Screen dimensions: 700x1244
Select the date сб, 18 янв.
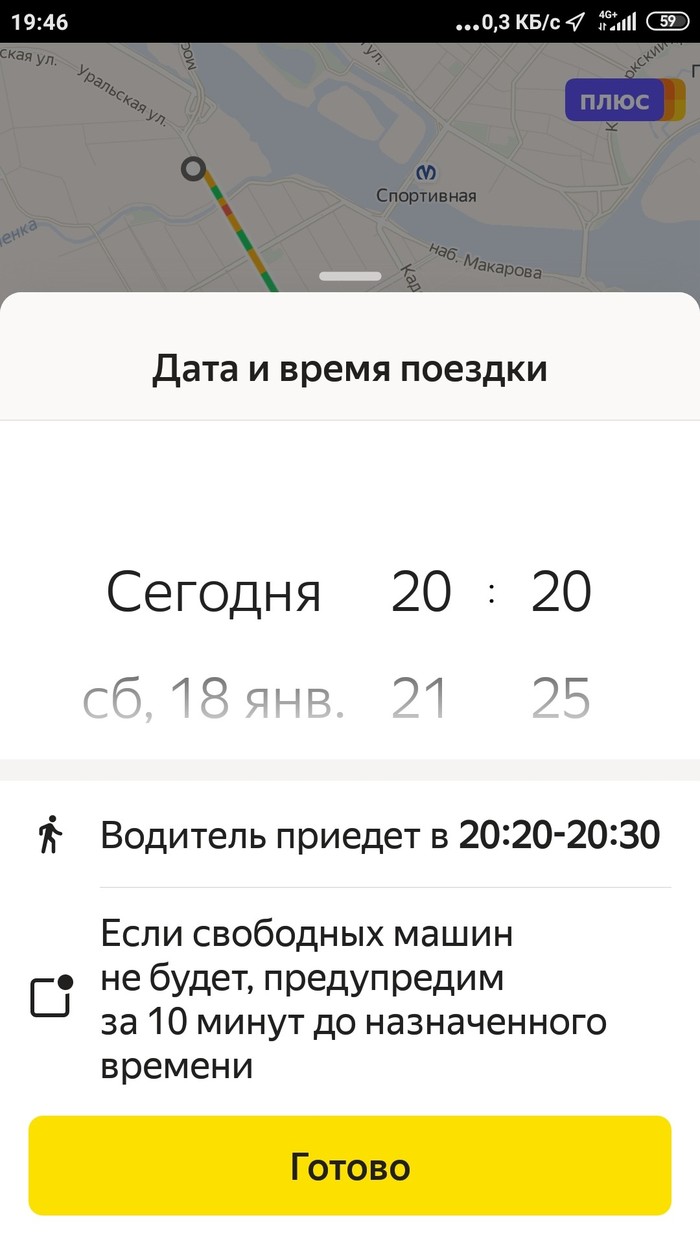tap(213, 700)
